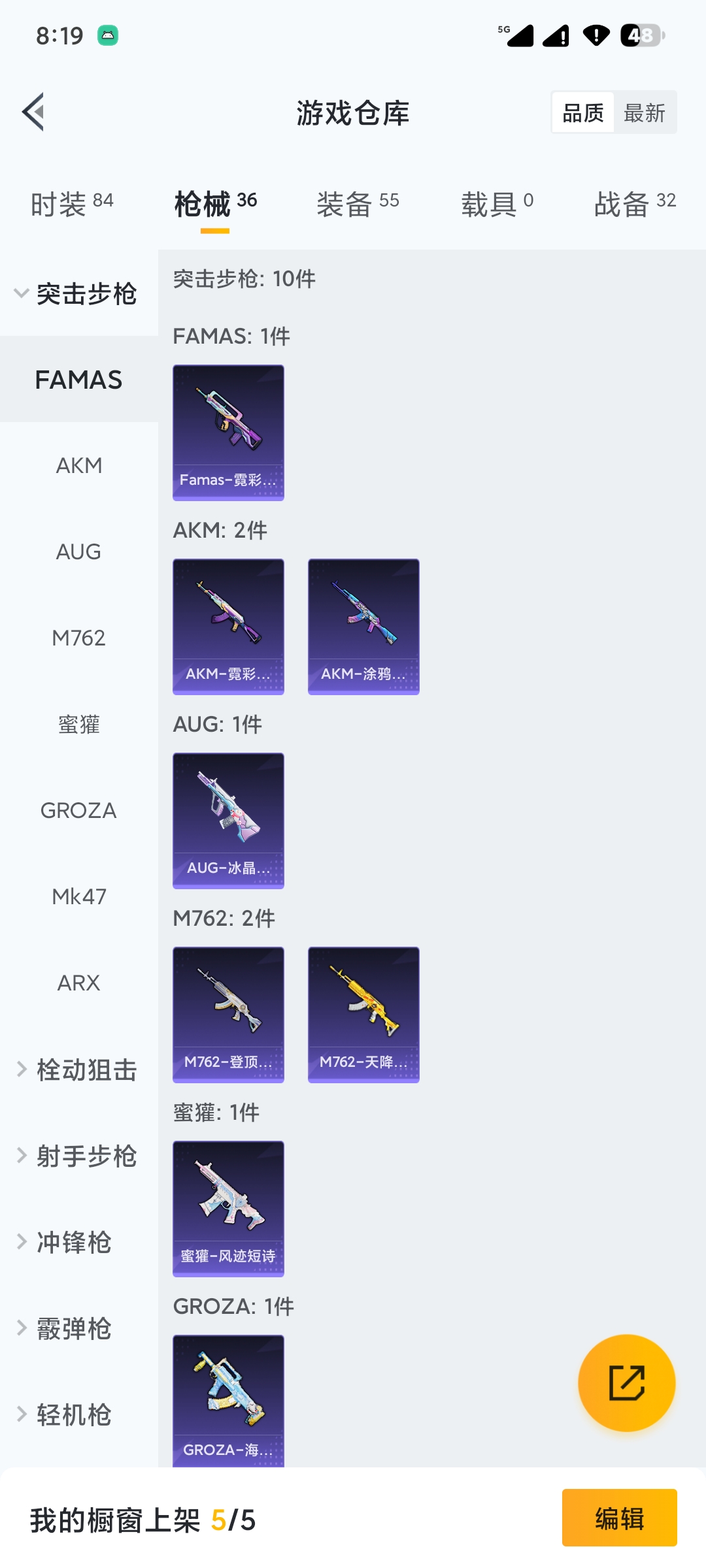Switch to the 时装 tab
This screenshot has height=1568, width=706.
(72, 204)
